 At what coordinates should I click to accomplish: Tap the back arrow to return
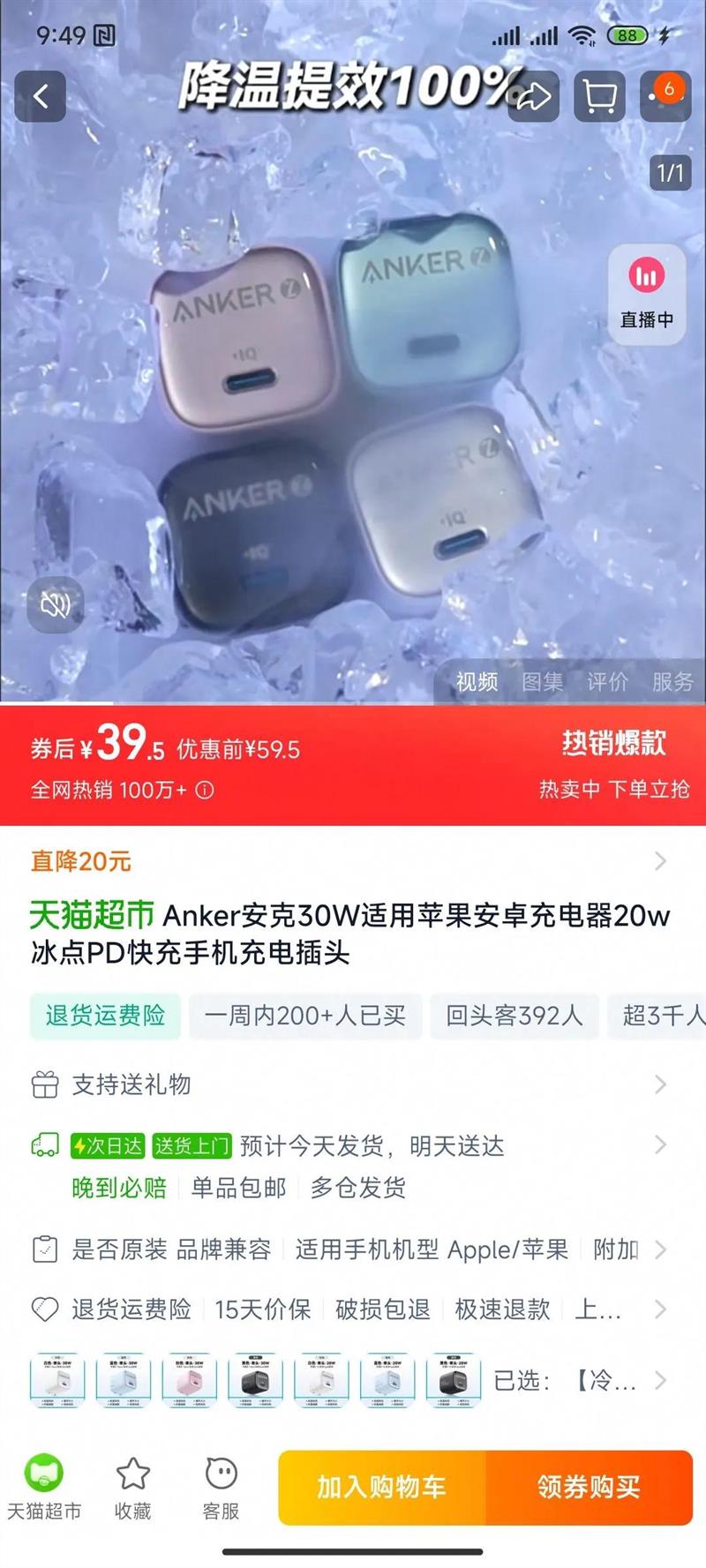40,97
